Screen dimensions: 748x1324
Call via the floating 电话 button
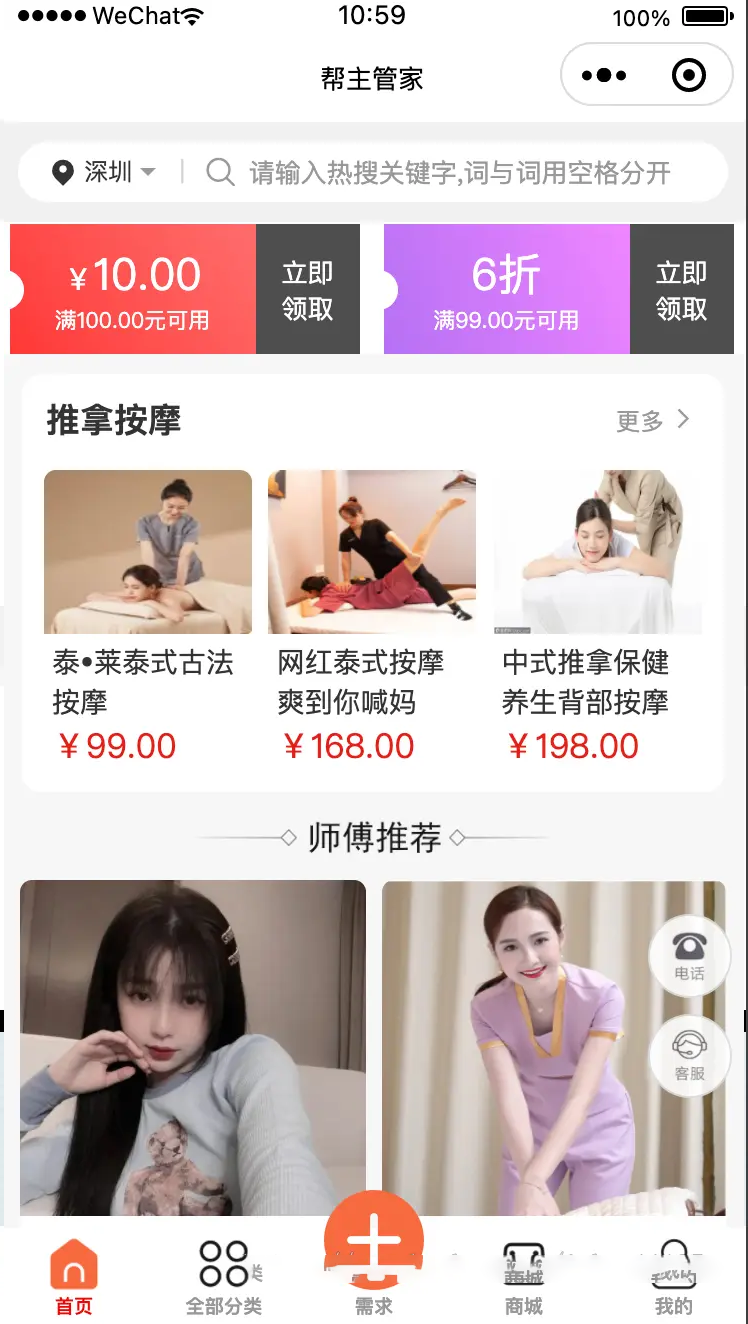point(689,955)
